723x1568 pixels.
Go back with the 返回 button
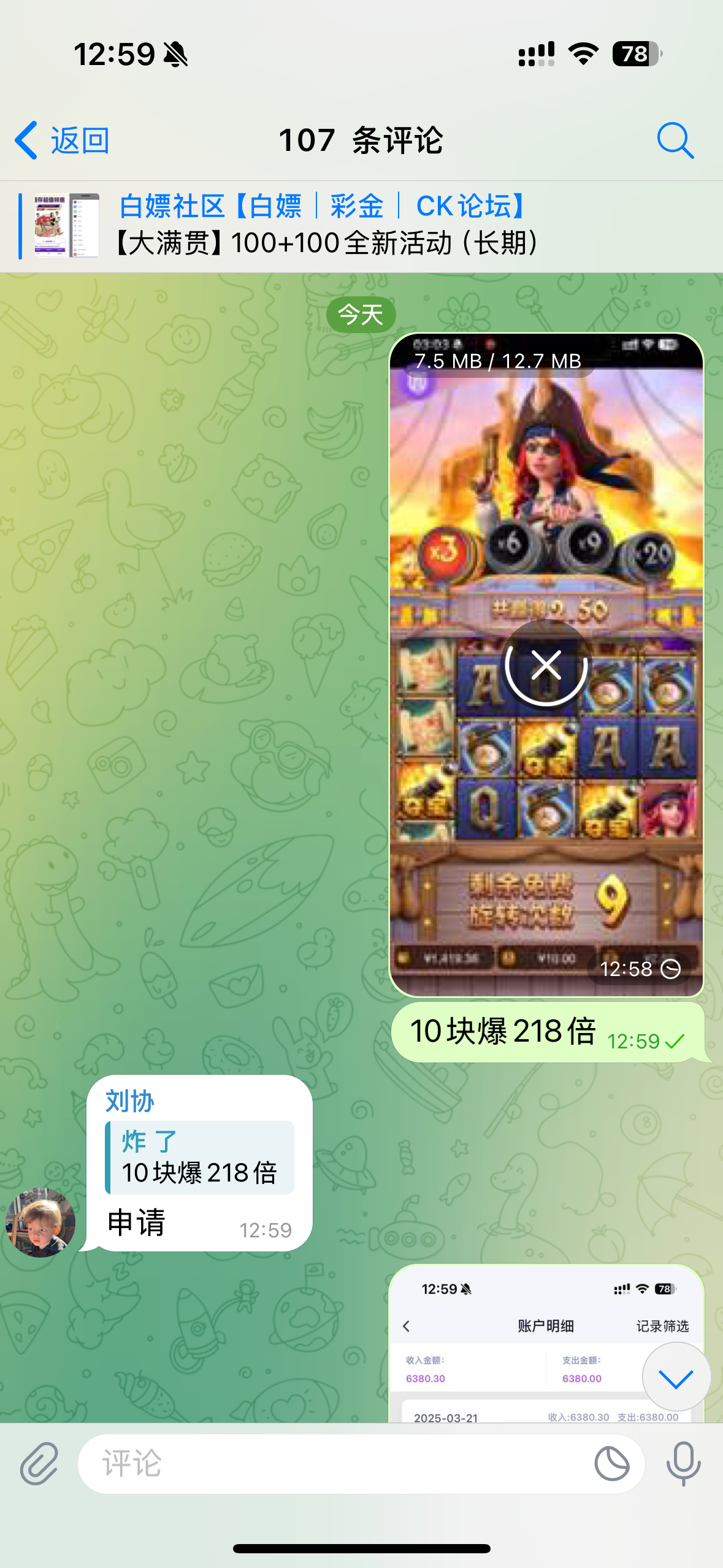63,140
